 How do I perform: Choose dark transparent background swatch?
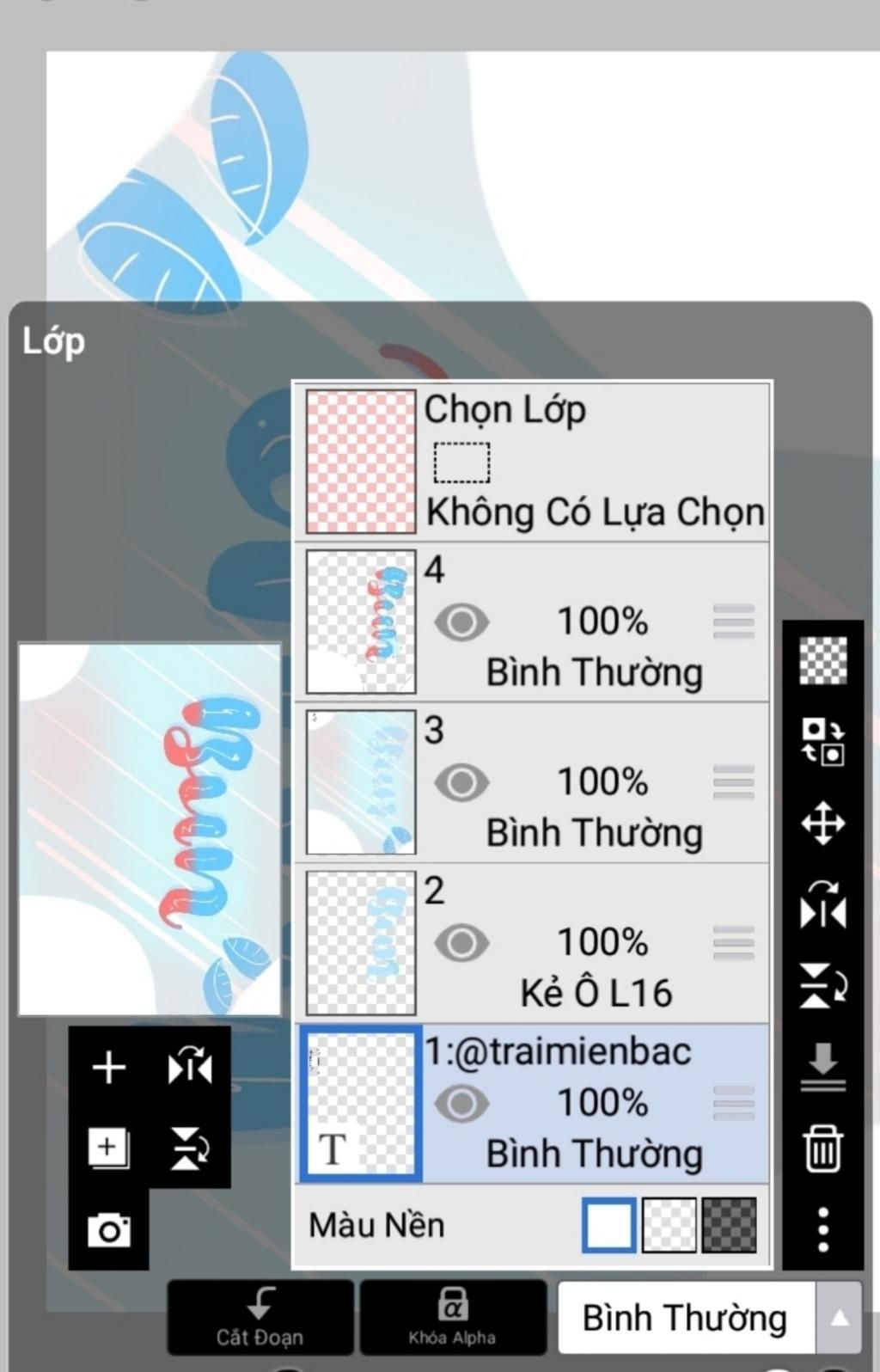point(730,1225)
